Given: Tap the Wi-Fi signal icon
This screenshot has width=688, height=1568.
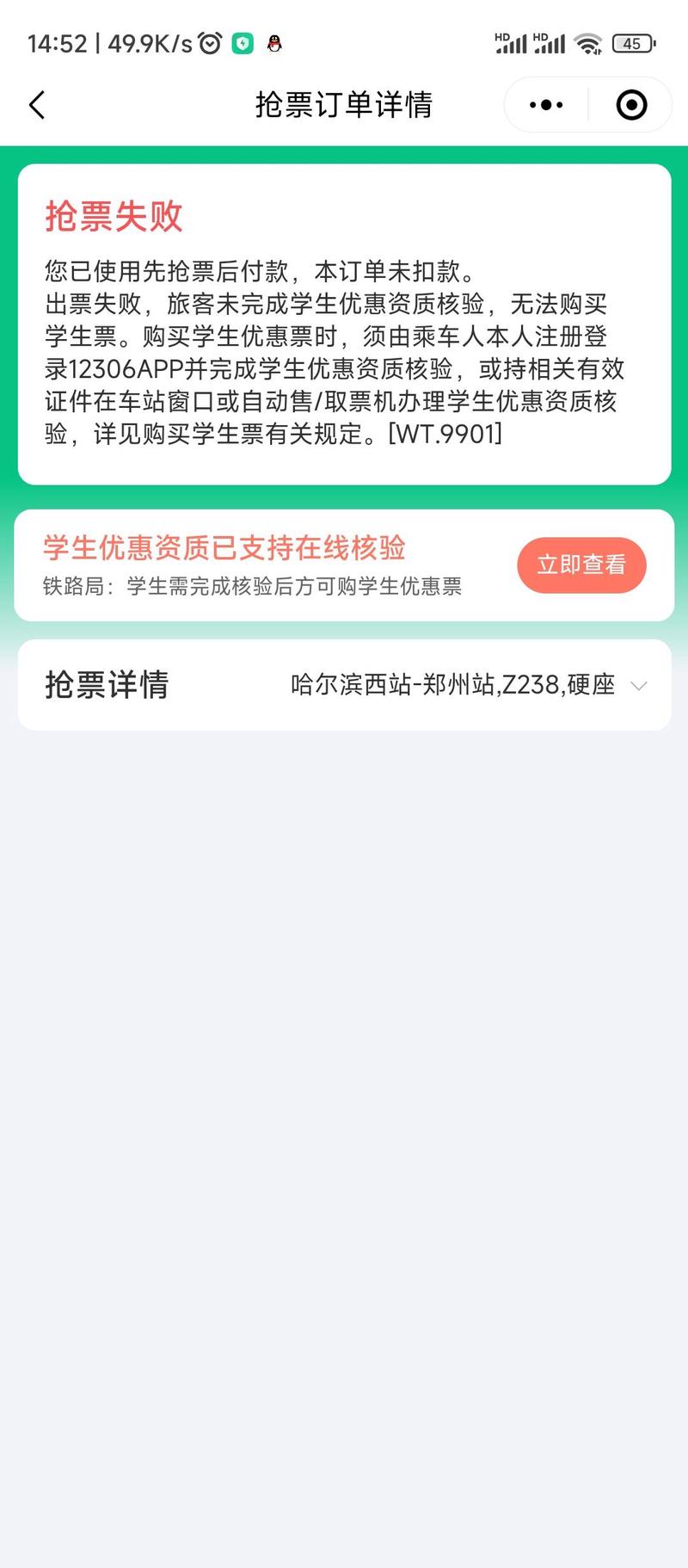Looking at the screenshot, I should coord(589,42).
